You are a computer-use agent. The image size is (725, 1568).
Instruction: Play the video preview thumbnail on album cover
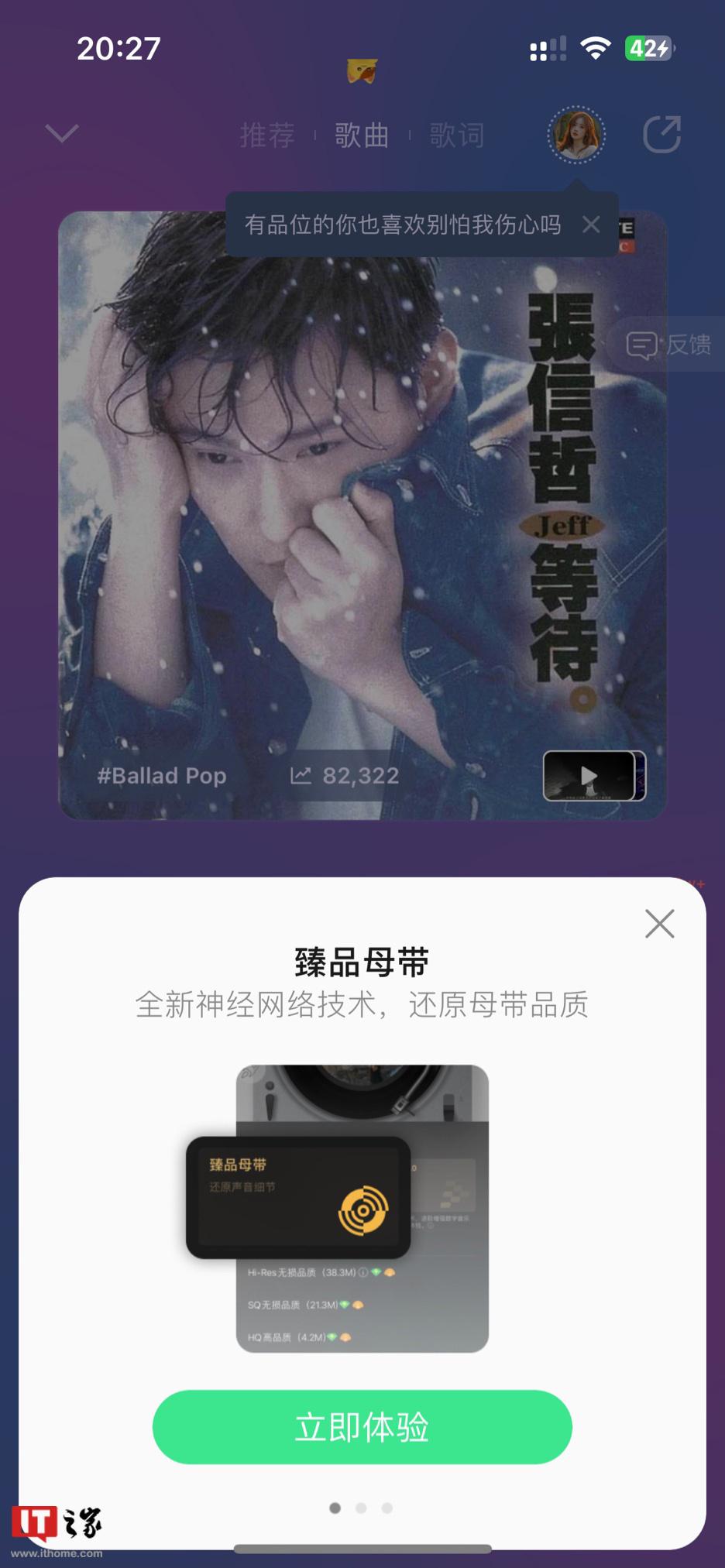pyautogui.click(x=592, y=776)
